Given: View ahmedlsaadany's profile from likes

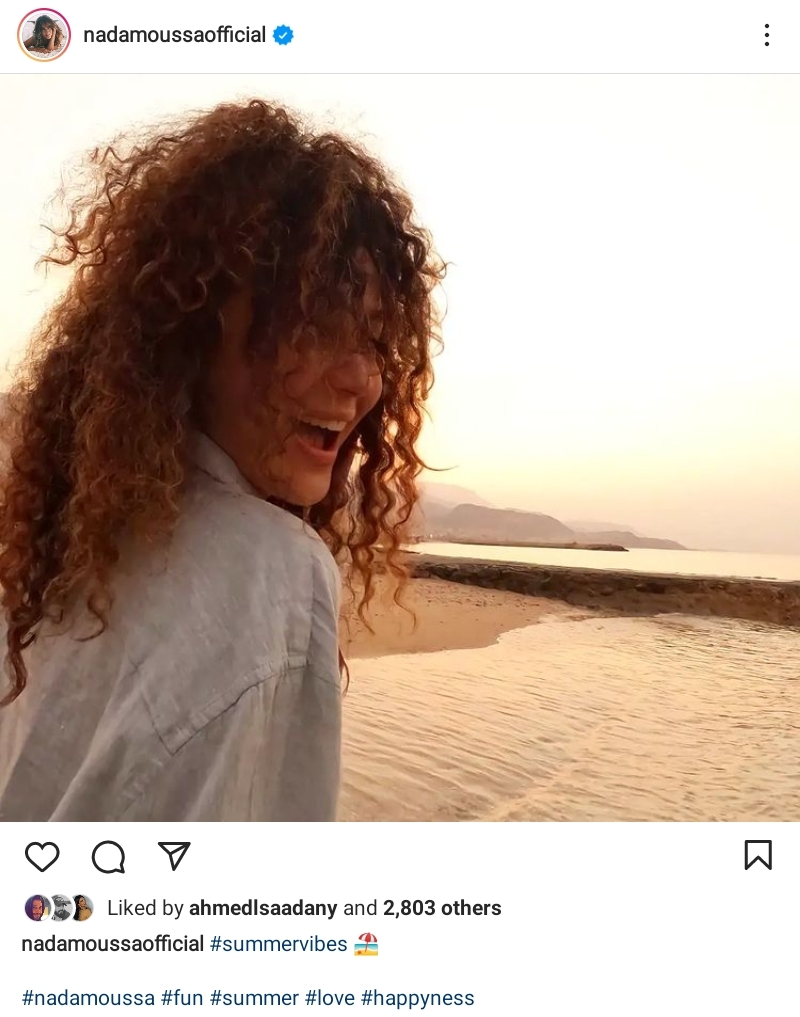Looking at the screenshot, I should 263,908.
